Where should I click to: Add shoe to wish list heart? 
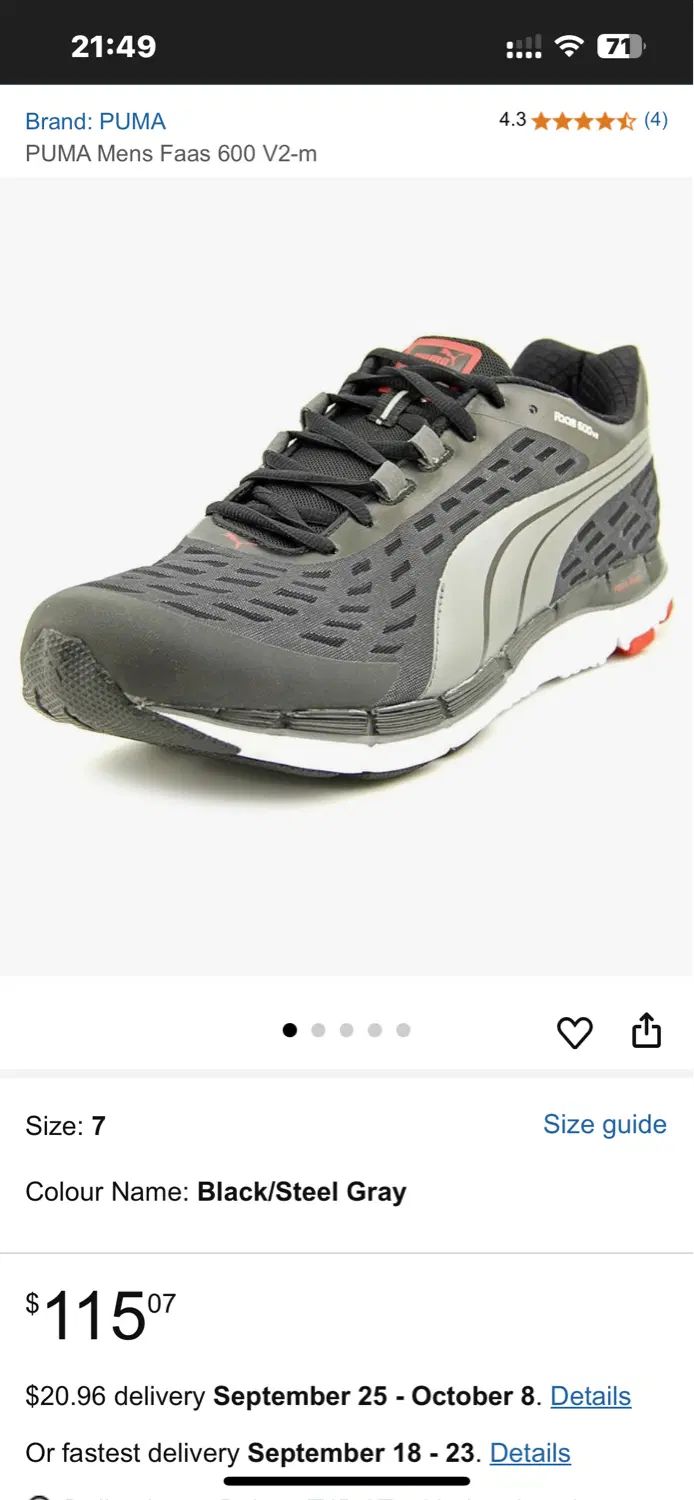[574, 1031]
